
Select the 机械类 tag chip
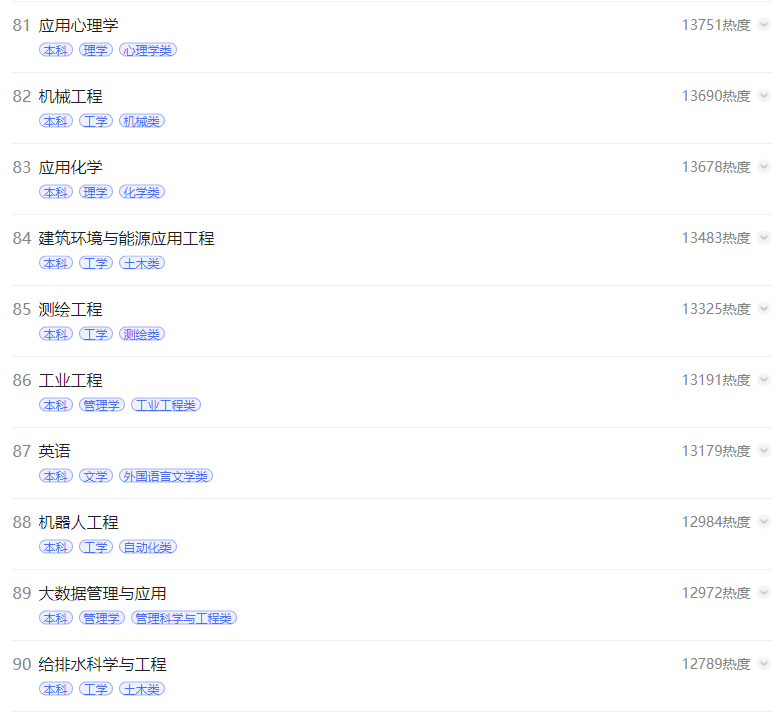pos(141,121)
